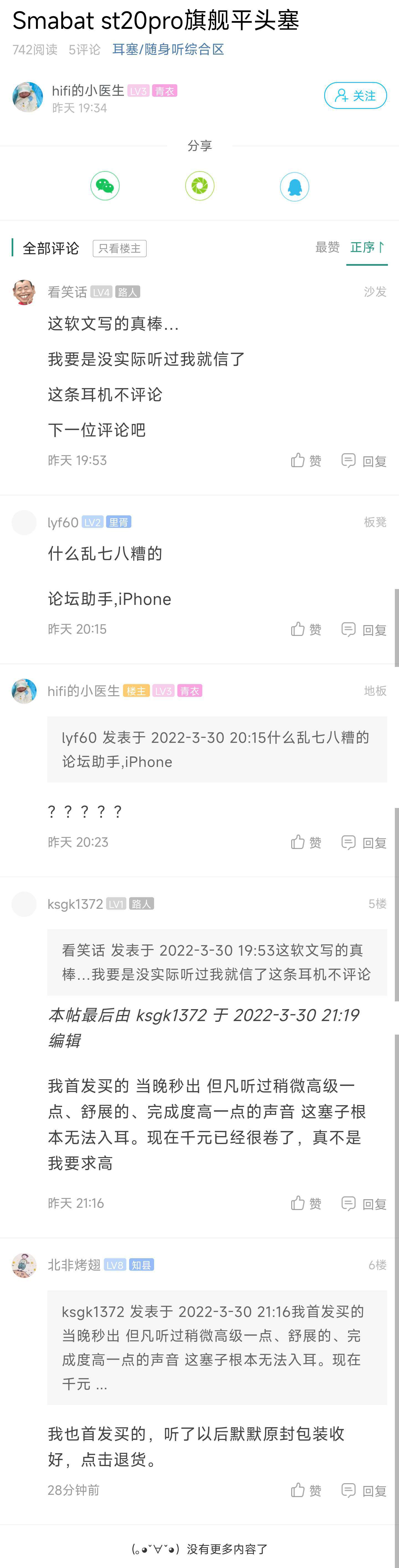Open the 耳塞/随身听综合区 forum link
The width and height of the screenshot is (399, 1568).
click(168, 49)
